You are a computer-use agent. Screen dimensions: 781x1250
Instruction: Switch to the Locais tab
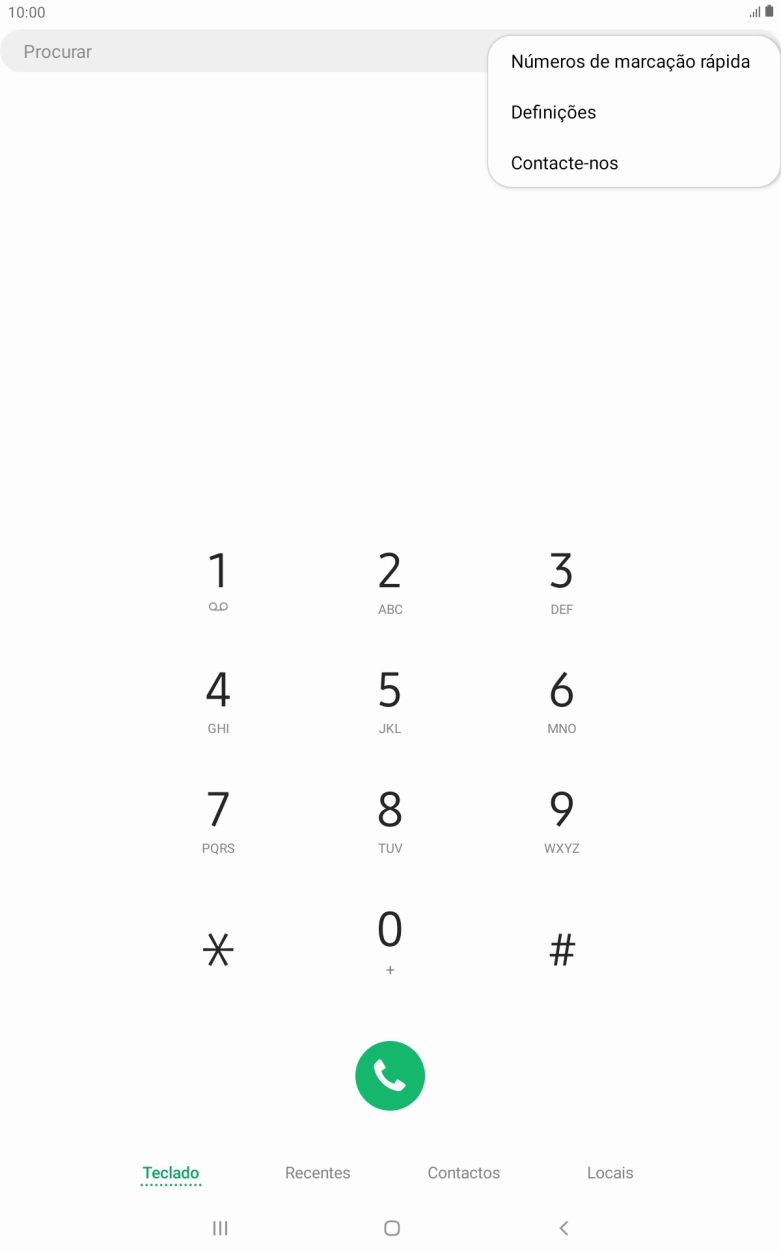click(610, 1173)
